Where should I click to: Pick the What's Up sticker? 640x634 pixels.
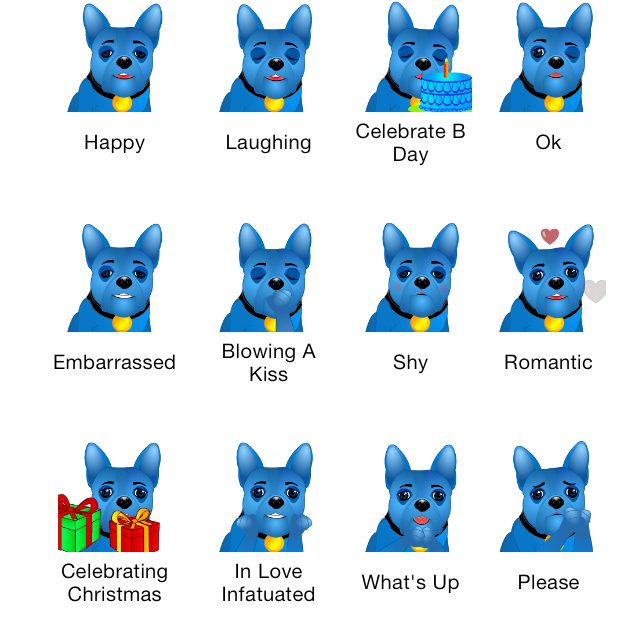[412, 500]
